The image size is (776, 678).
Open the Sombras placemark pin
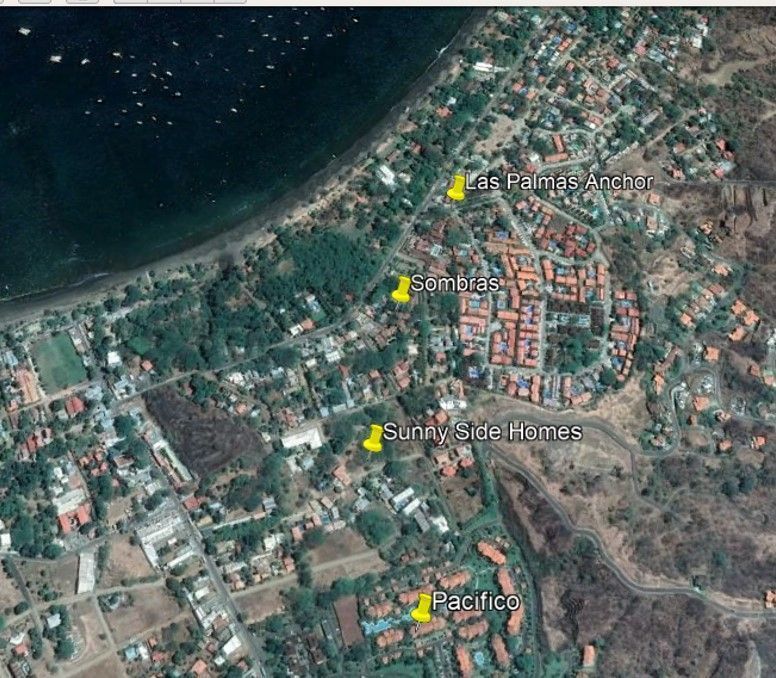click(402, 288)
